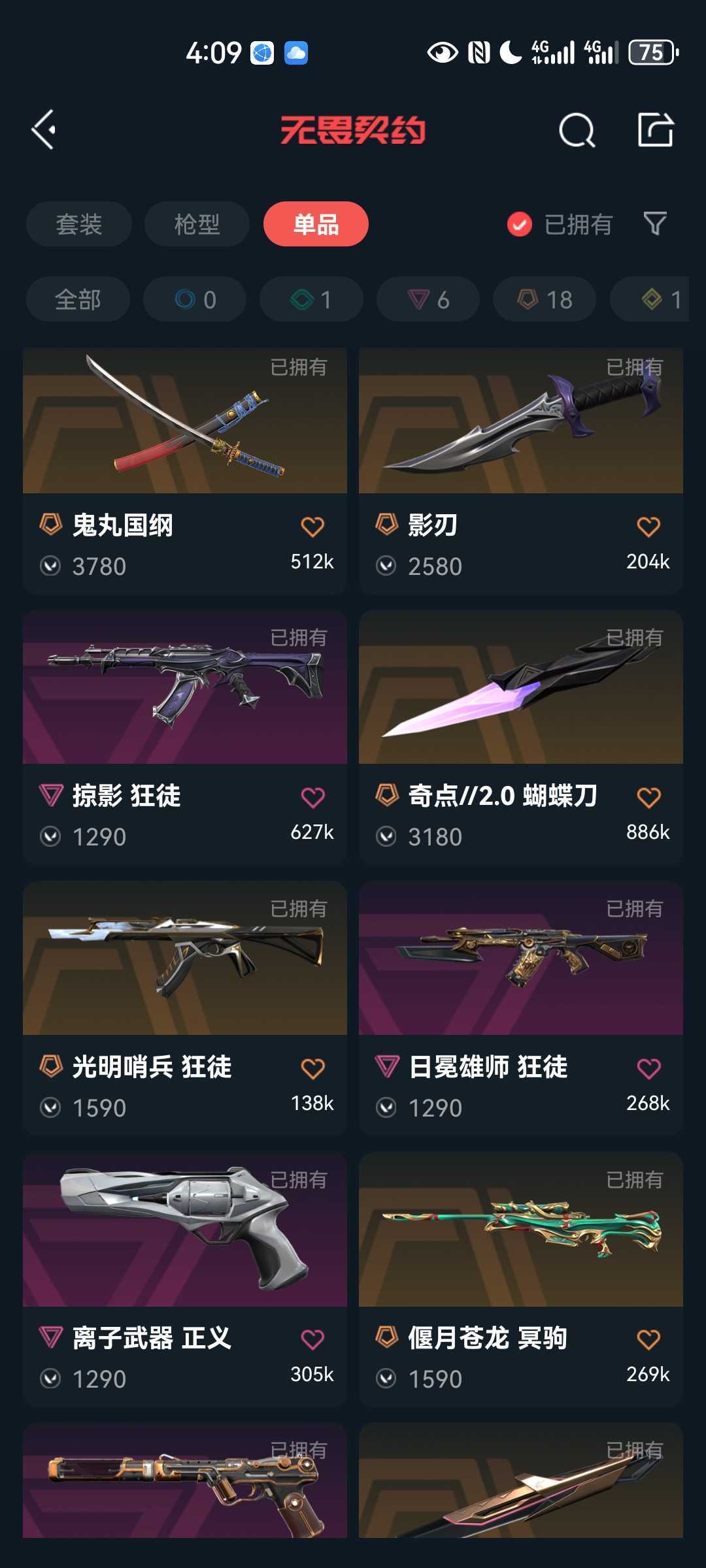
Task: Open the 掠影 狂徒 skin card
Action: (x=185, y=738)
